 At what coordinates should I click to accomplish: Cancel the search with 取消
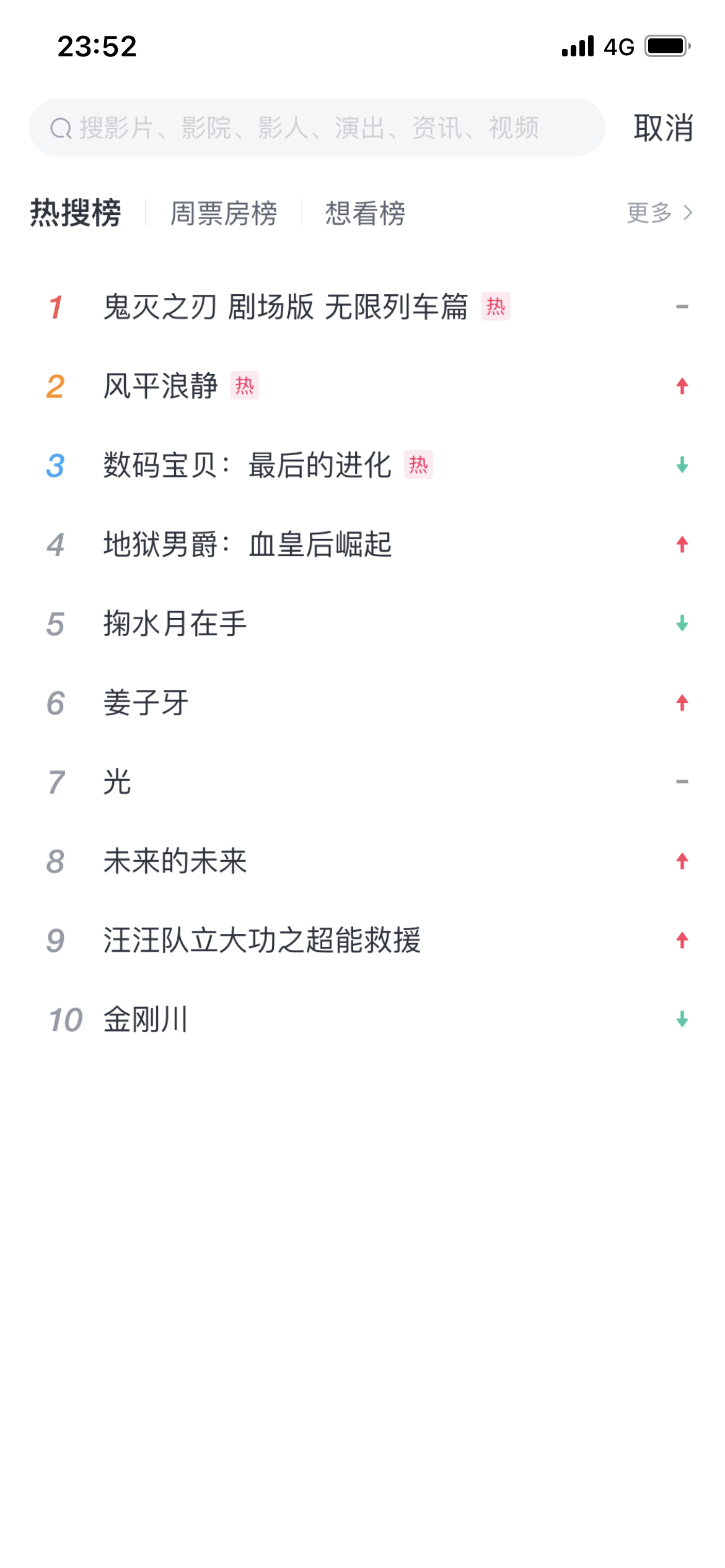tap(662, 128)
